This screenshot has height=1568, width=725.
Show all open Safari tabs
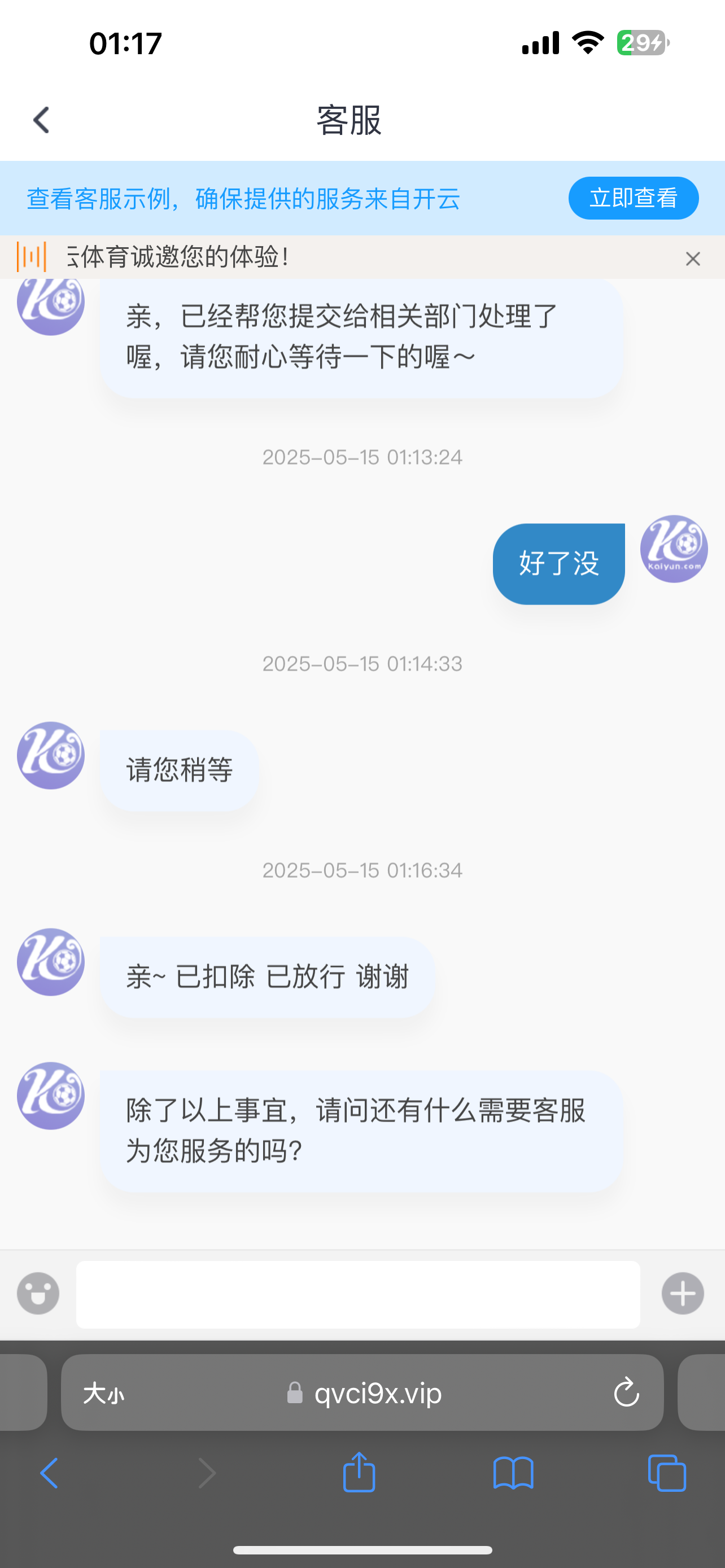pyautogui.click(x=667, y=1473)
